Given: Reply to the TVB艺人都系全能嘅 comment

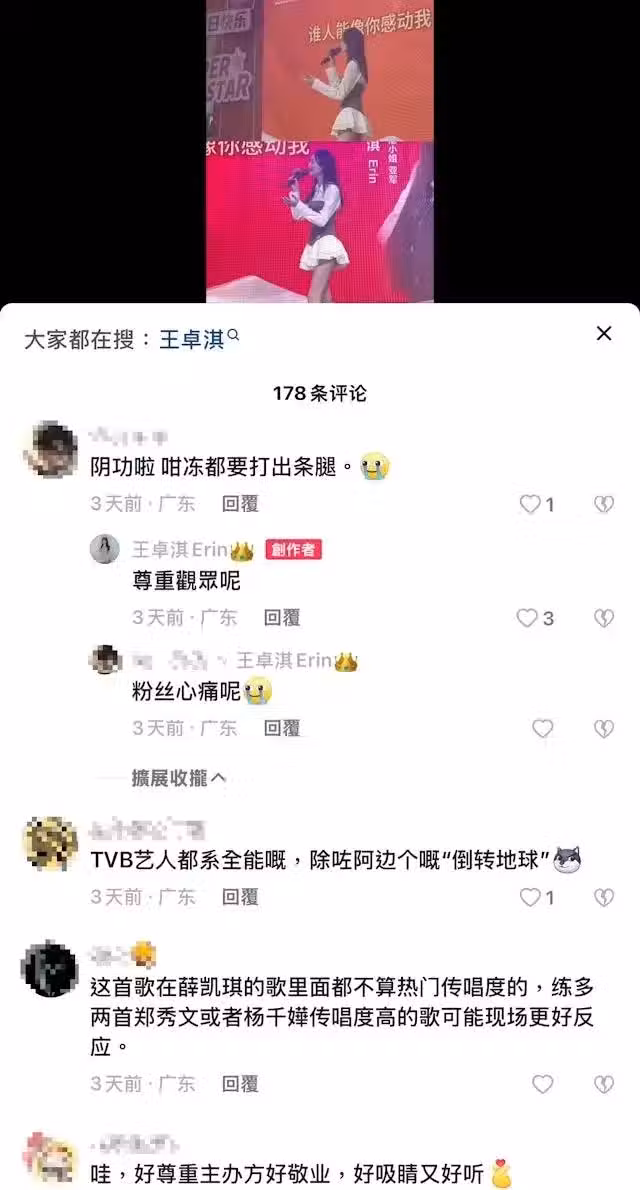Looking at the screenshot, I should tap(240, 897).
